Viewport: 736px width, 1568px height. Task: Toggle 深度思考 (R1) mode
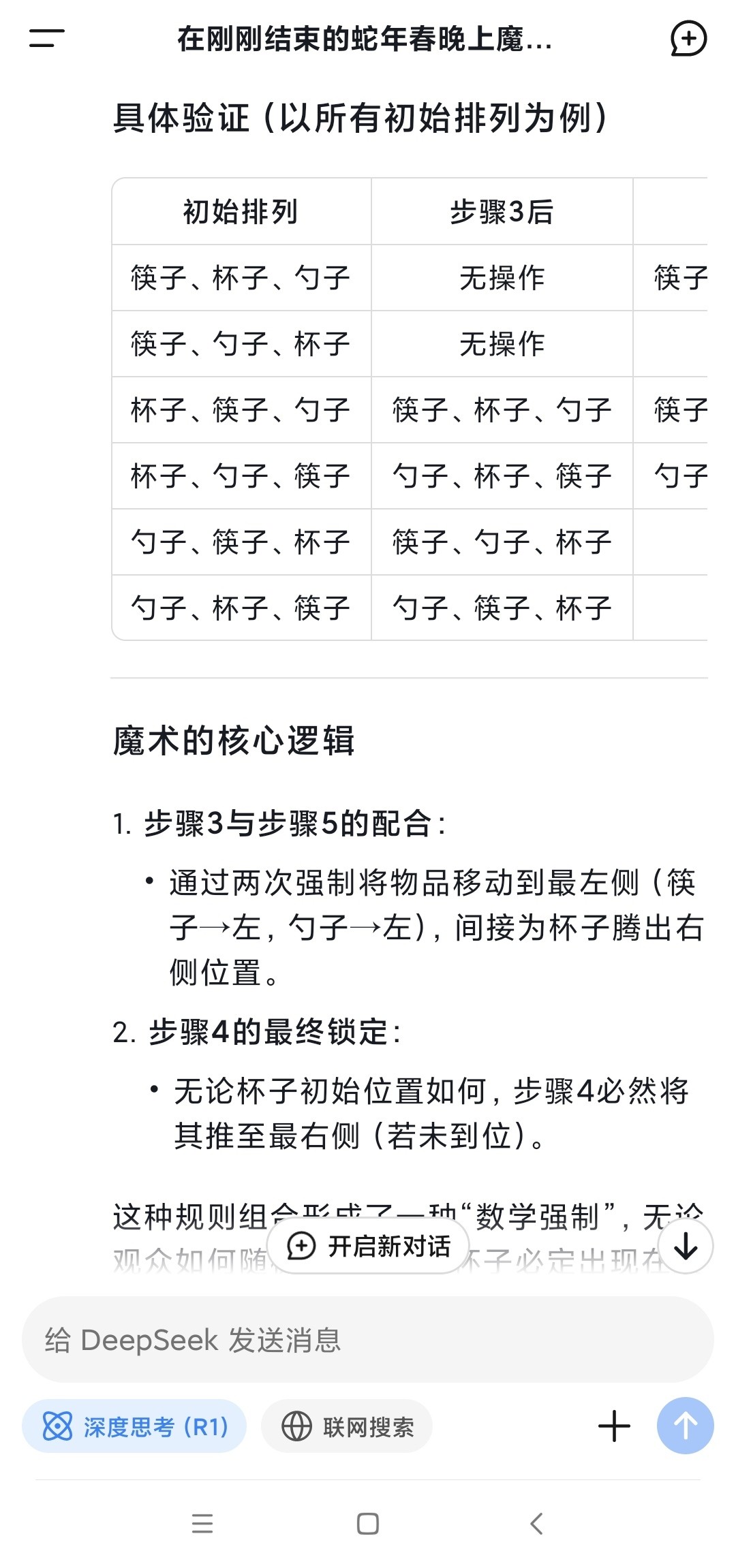tap(134, 1426)
